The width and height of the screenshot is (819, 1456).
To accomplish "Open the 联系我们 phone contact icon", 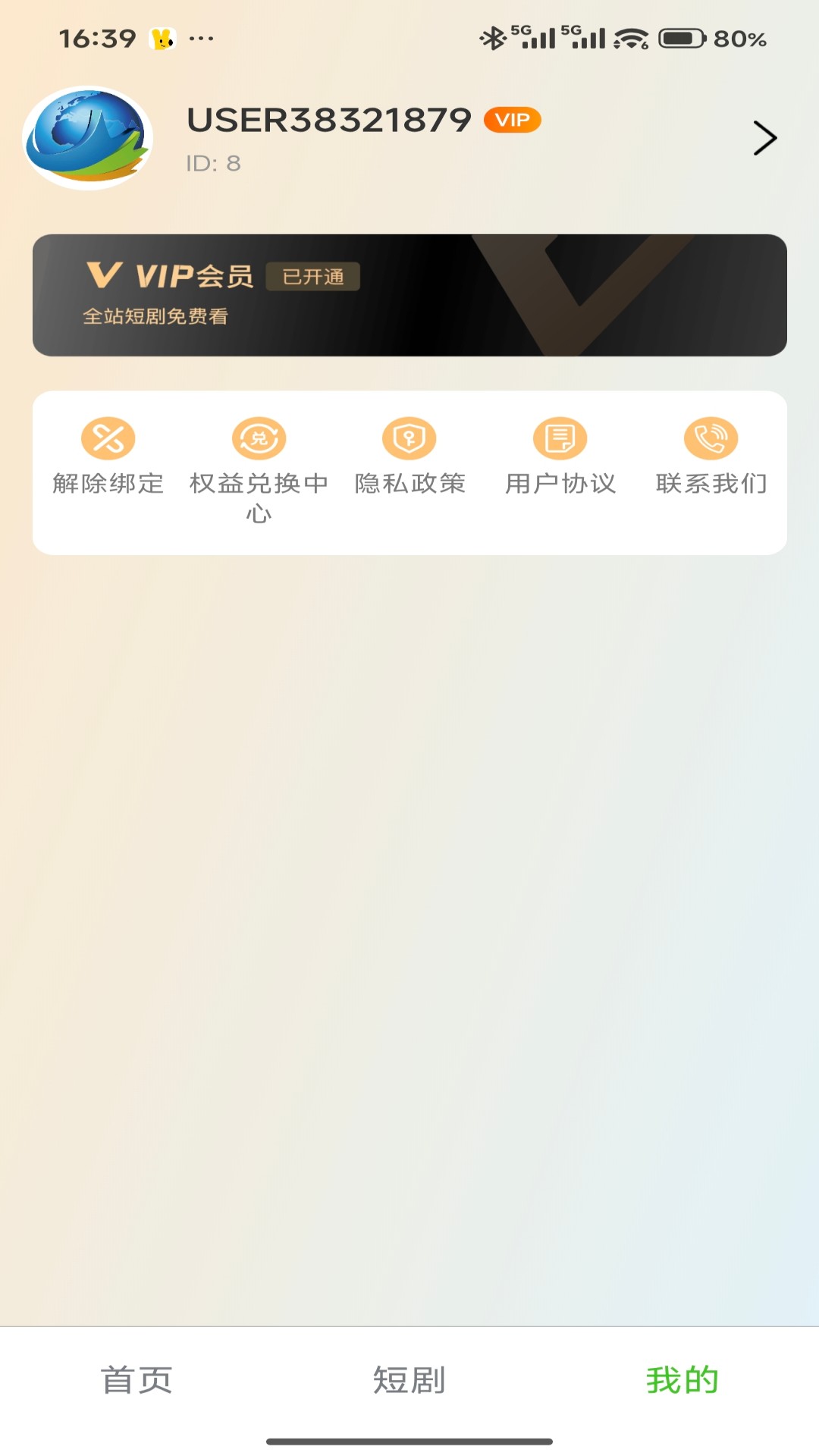I will (711, 438).
